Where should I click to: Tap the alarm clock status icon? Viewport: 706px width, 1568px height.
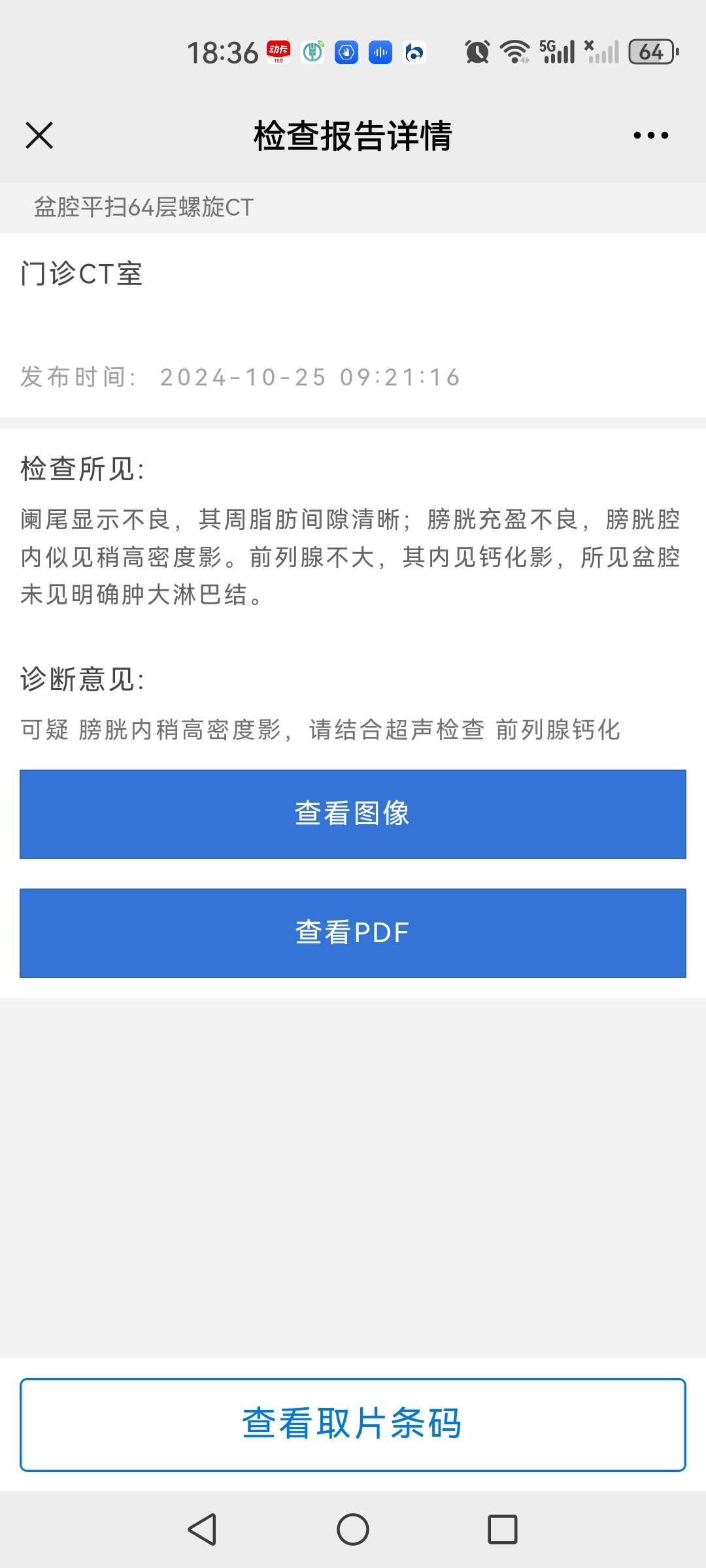(477, 52)
